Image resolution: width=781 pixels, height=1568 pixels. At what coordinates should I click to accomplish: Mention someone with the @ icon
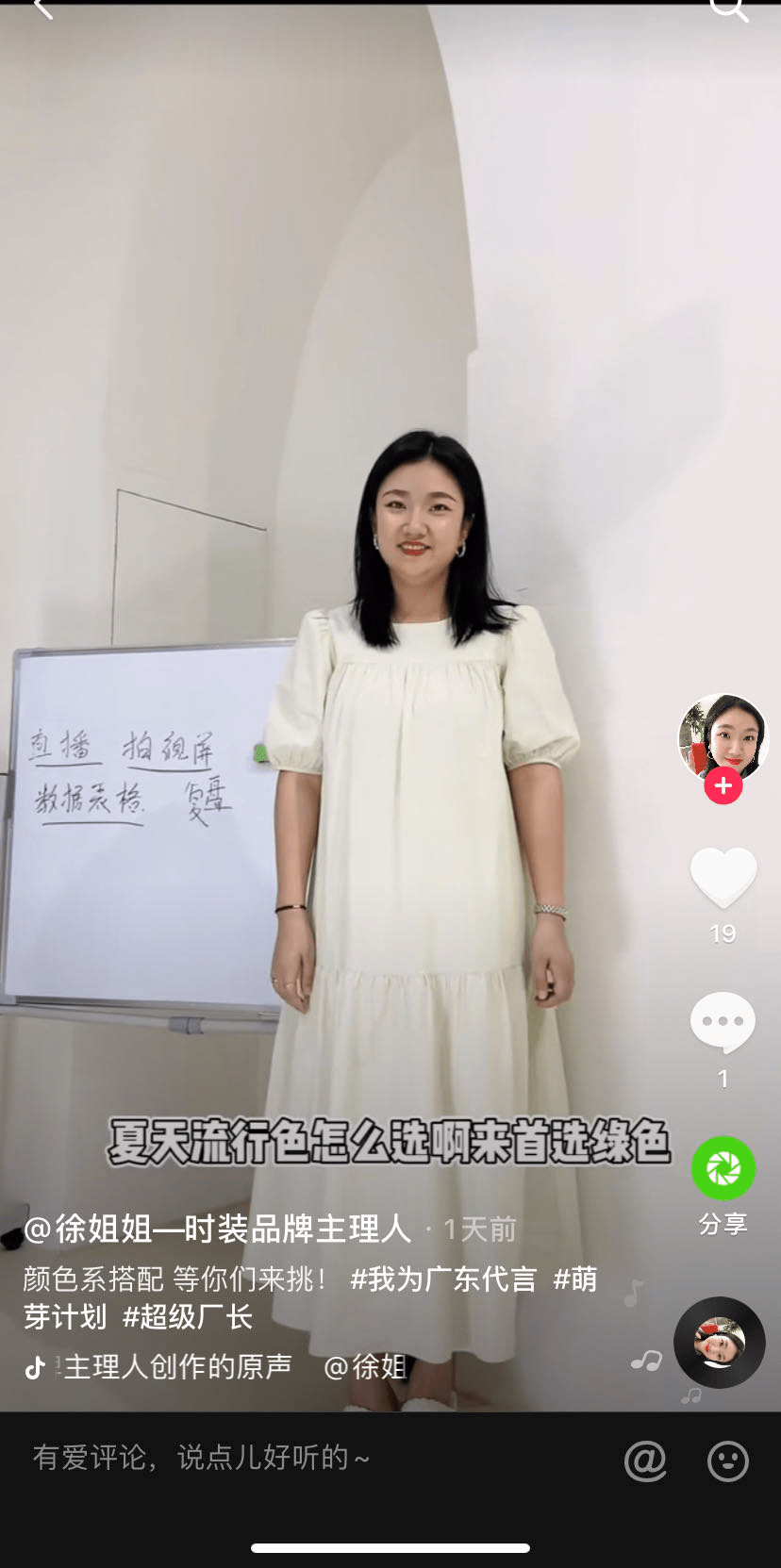coord(645,1461)
